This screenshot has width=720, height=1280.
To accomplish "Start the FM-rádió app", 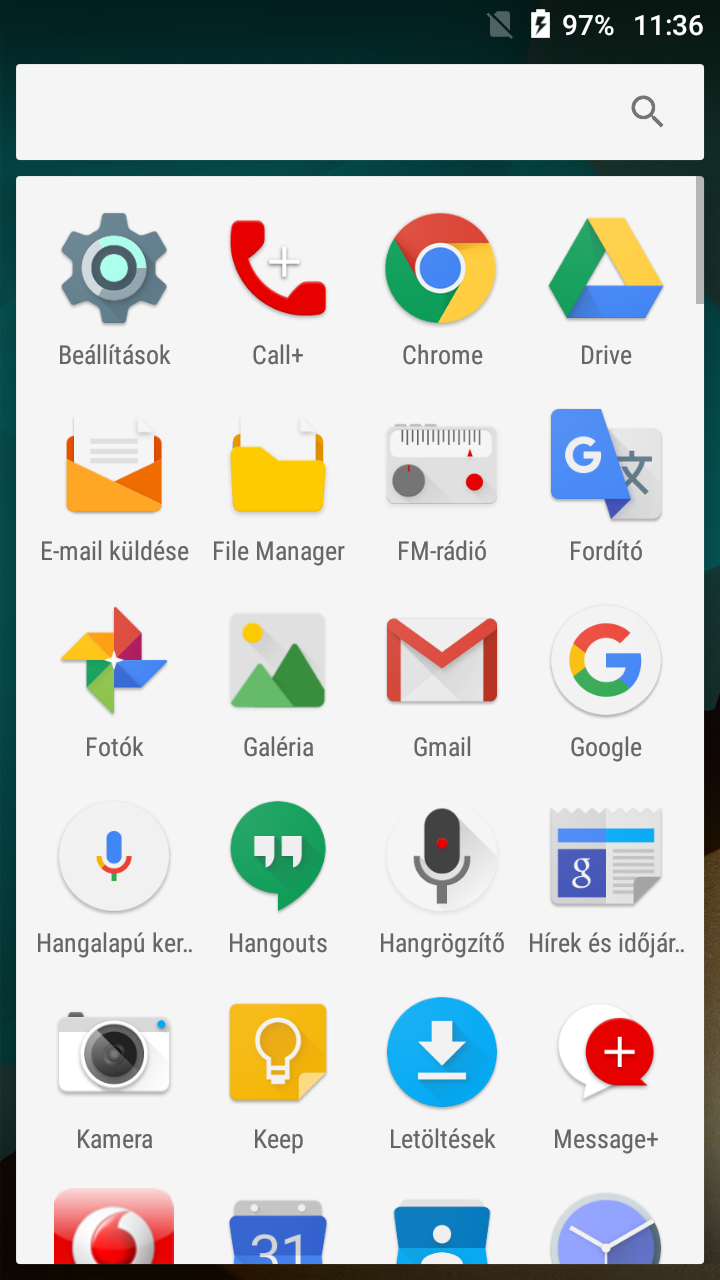I will (442, 466).
